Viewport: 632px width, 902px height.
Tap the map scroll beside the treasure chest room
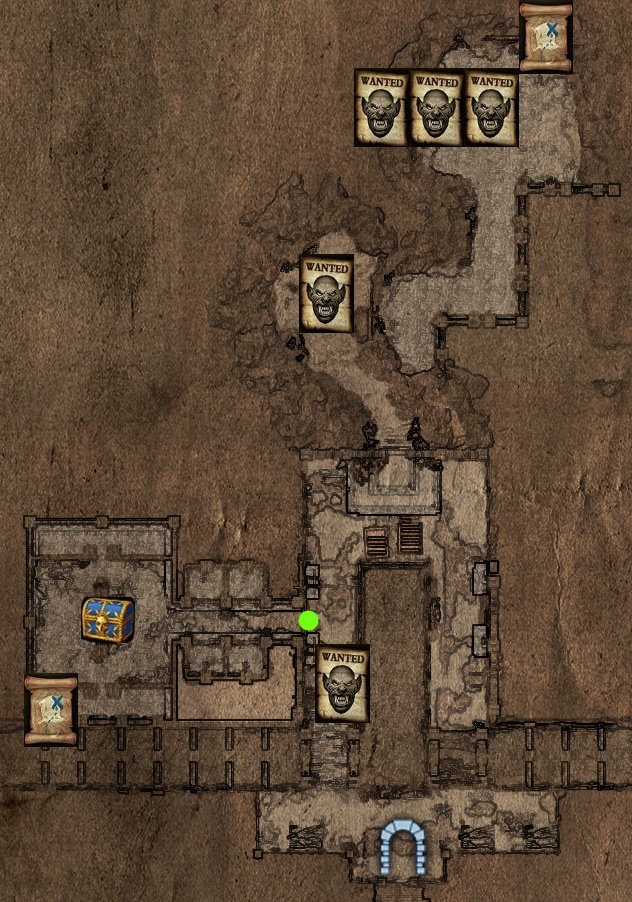[x=51, y=710]
